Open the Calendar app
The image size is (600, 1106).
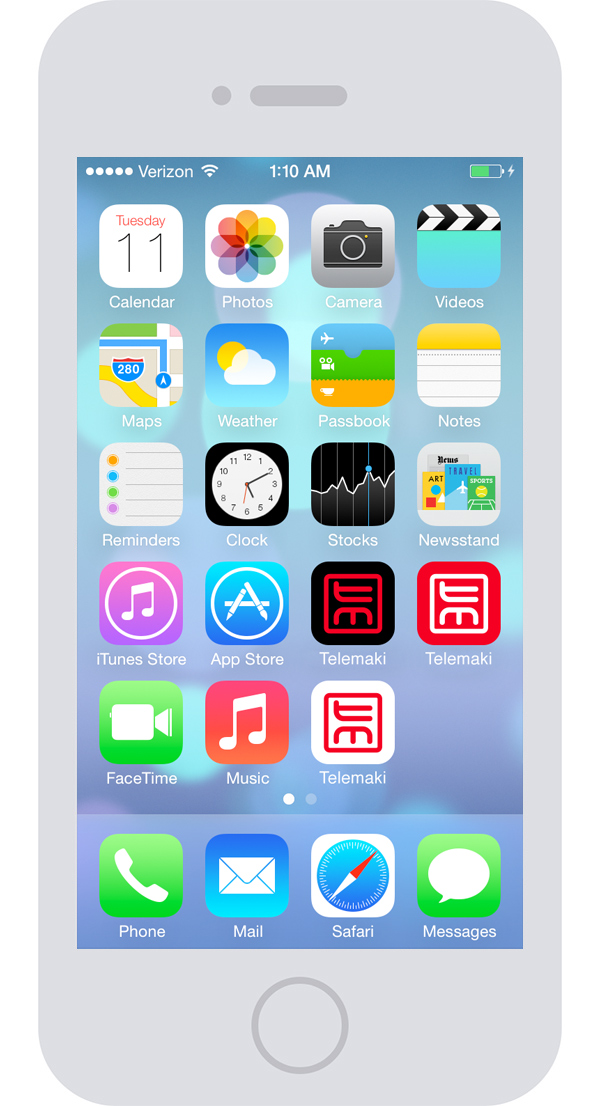pos(141,246)
